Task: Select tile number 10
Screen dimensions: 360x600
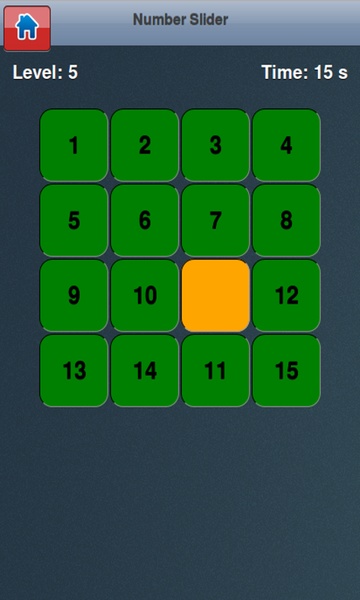Action: click(x=145, y=295)
